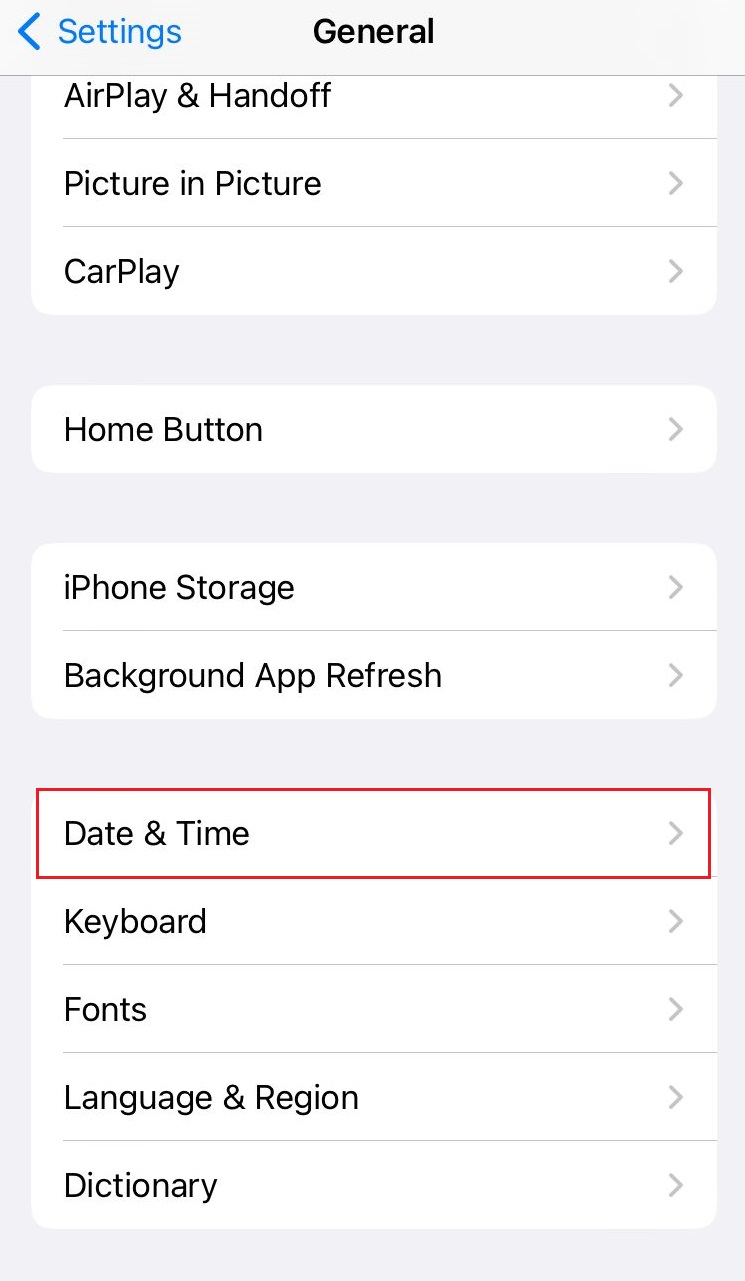745x1281 pixels.
Task: Open Date & Time settings
Action: coord(373,834)
